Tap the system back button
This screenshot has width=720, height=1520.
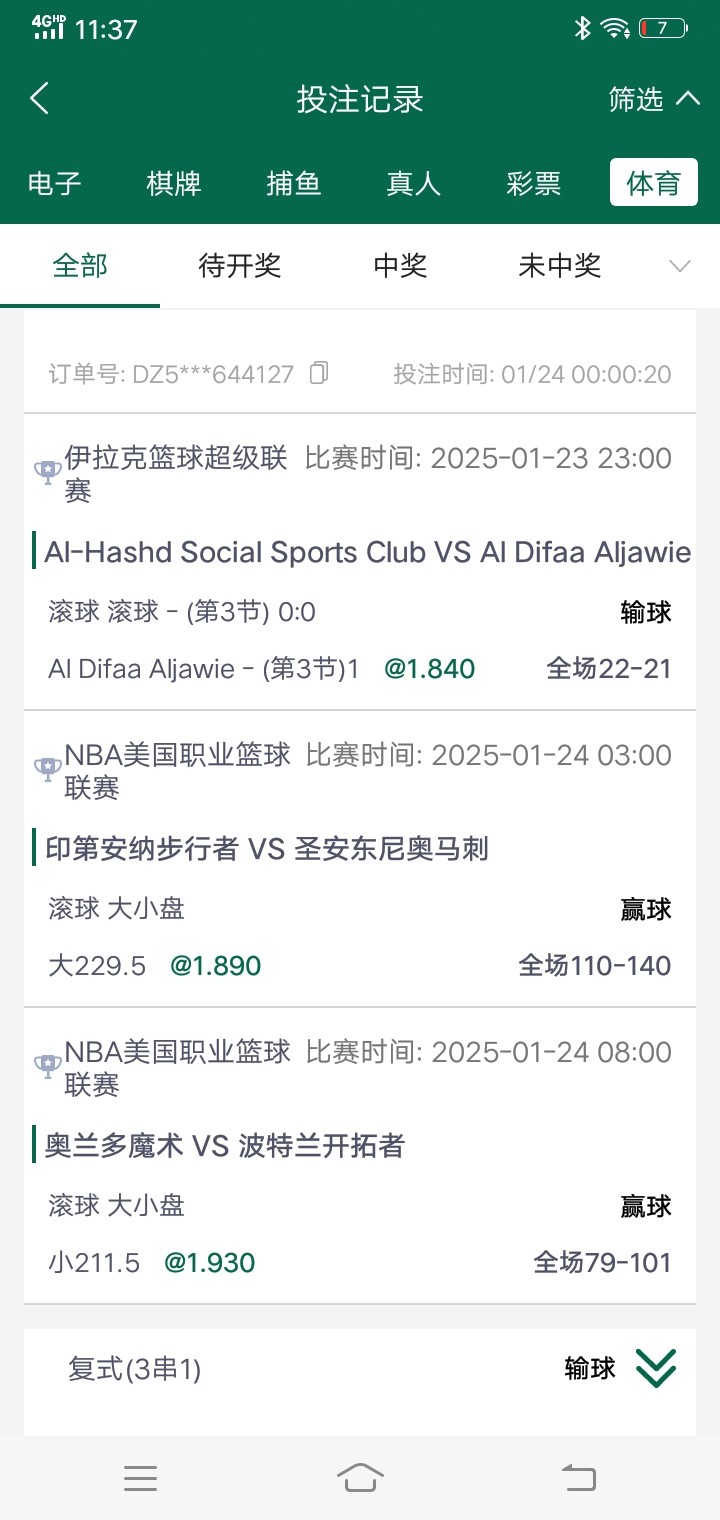point(578,1478)
